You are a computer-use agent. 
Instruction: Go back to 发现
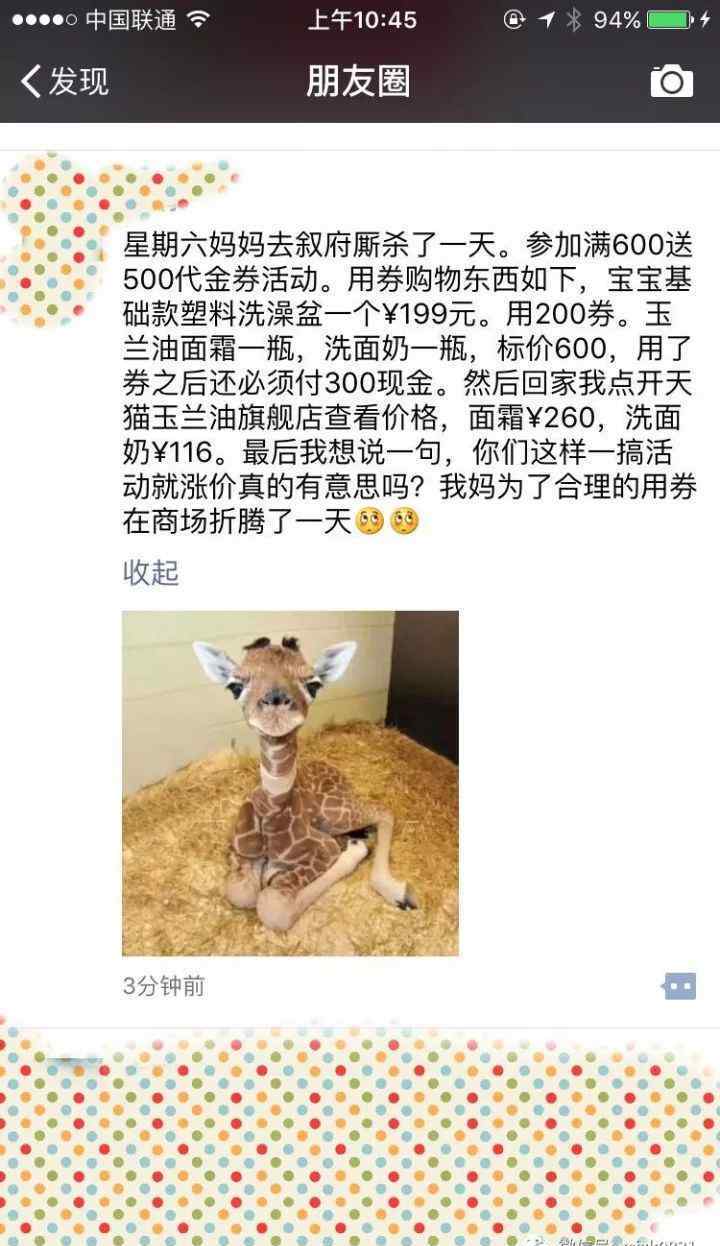tap(65, 81)
